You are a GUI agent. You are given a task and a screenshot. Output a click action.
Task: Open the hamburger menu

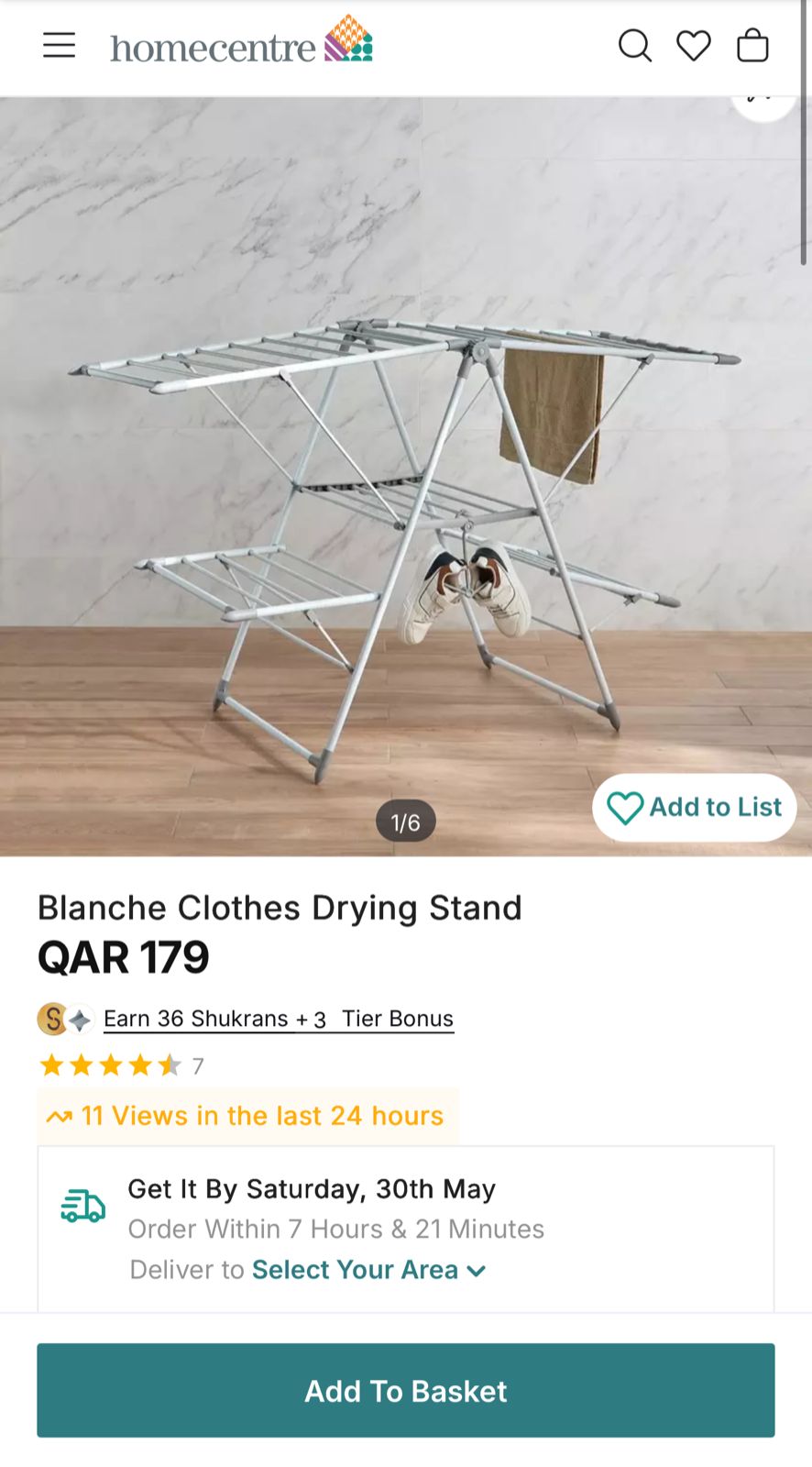pos(59,45)
